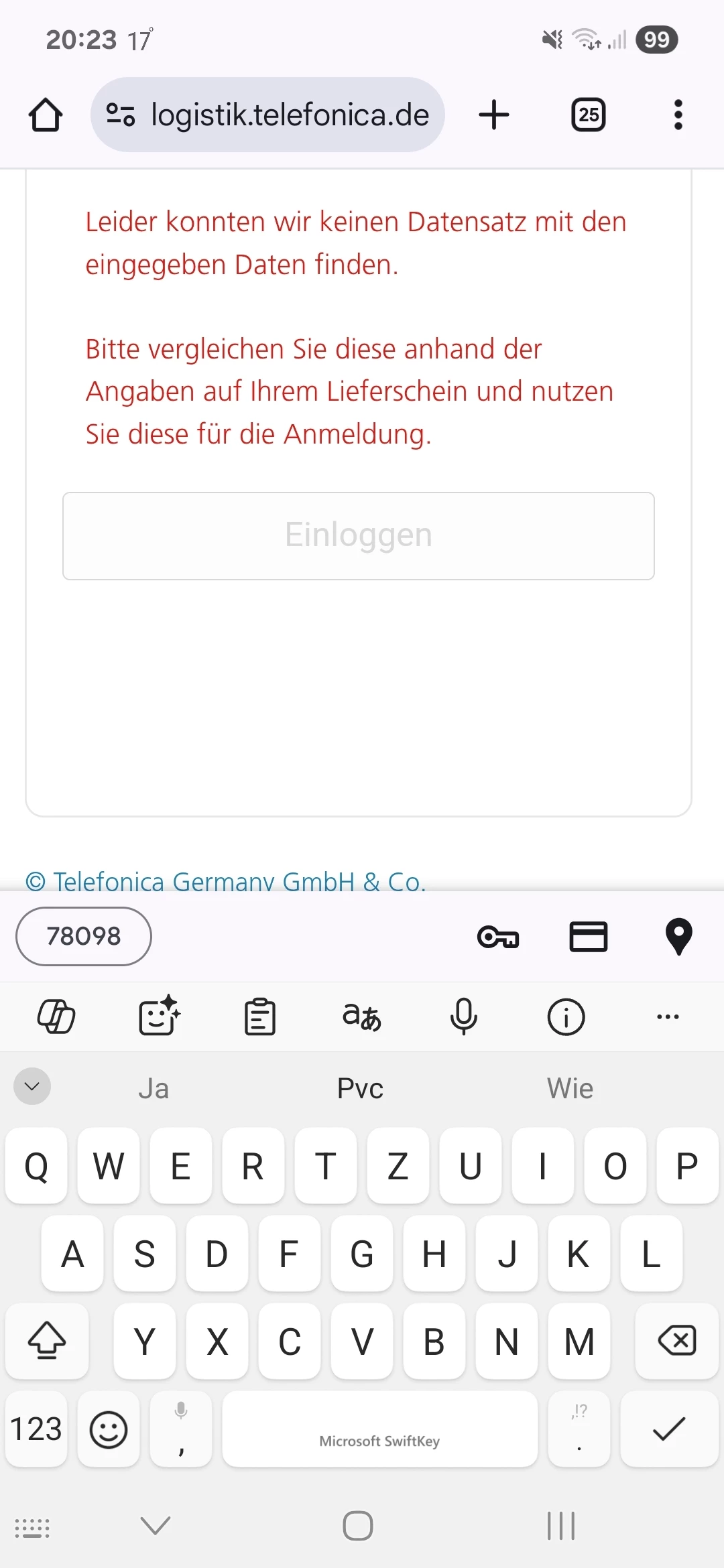The width and height of the screenshot is (724, 1568).
Task: Go to the browser home page
Action: point(46,115)
